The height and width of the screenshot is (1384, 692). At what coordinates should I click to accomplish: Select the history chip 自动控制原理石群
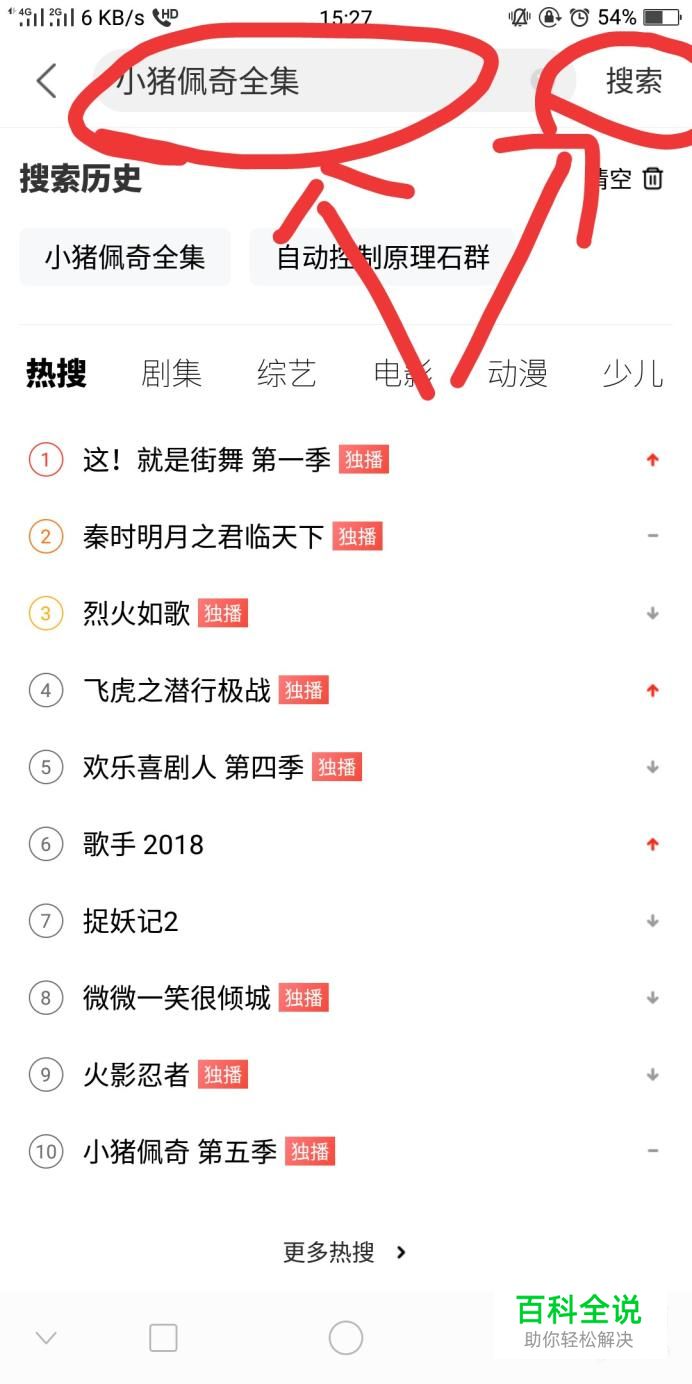pyautogui.click(x=383, y=257)
